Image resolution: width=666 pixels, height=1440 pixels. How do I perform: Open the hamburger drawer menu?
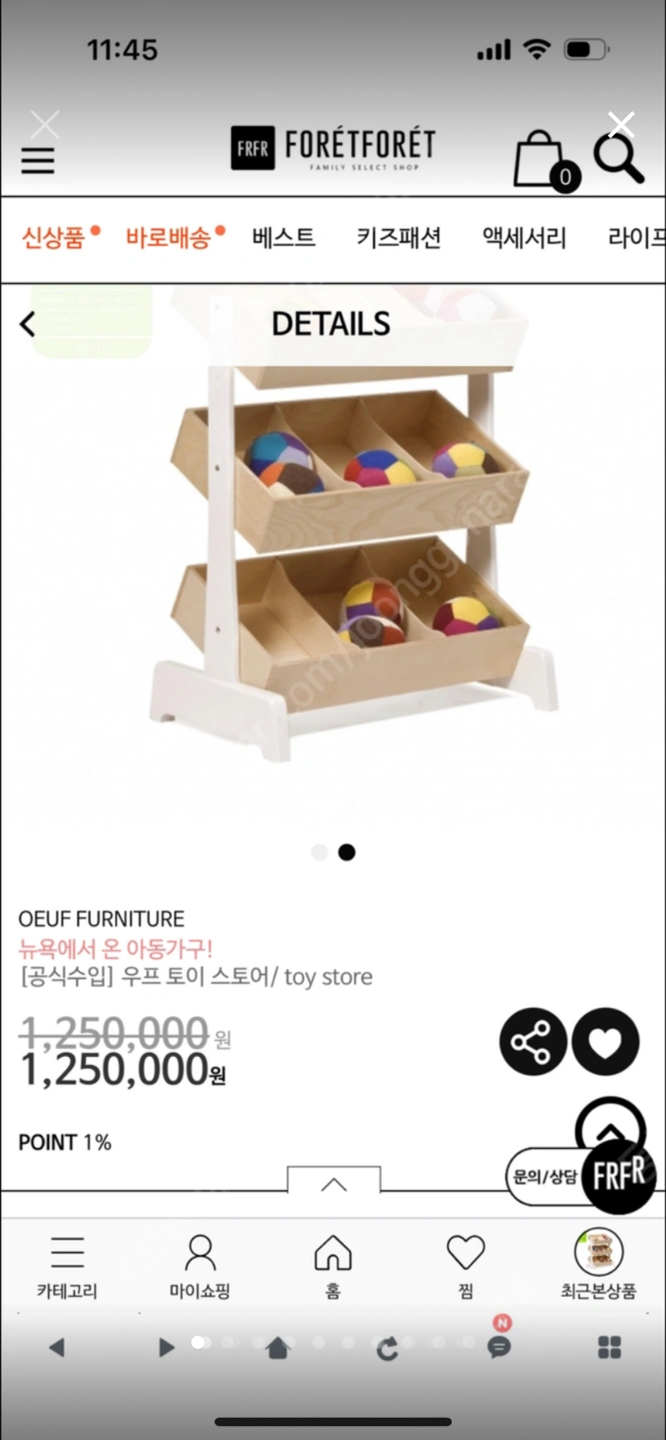click(38, 160)
